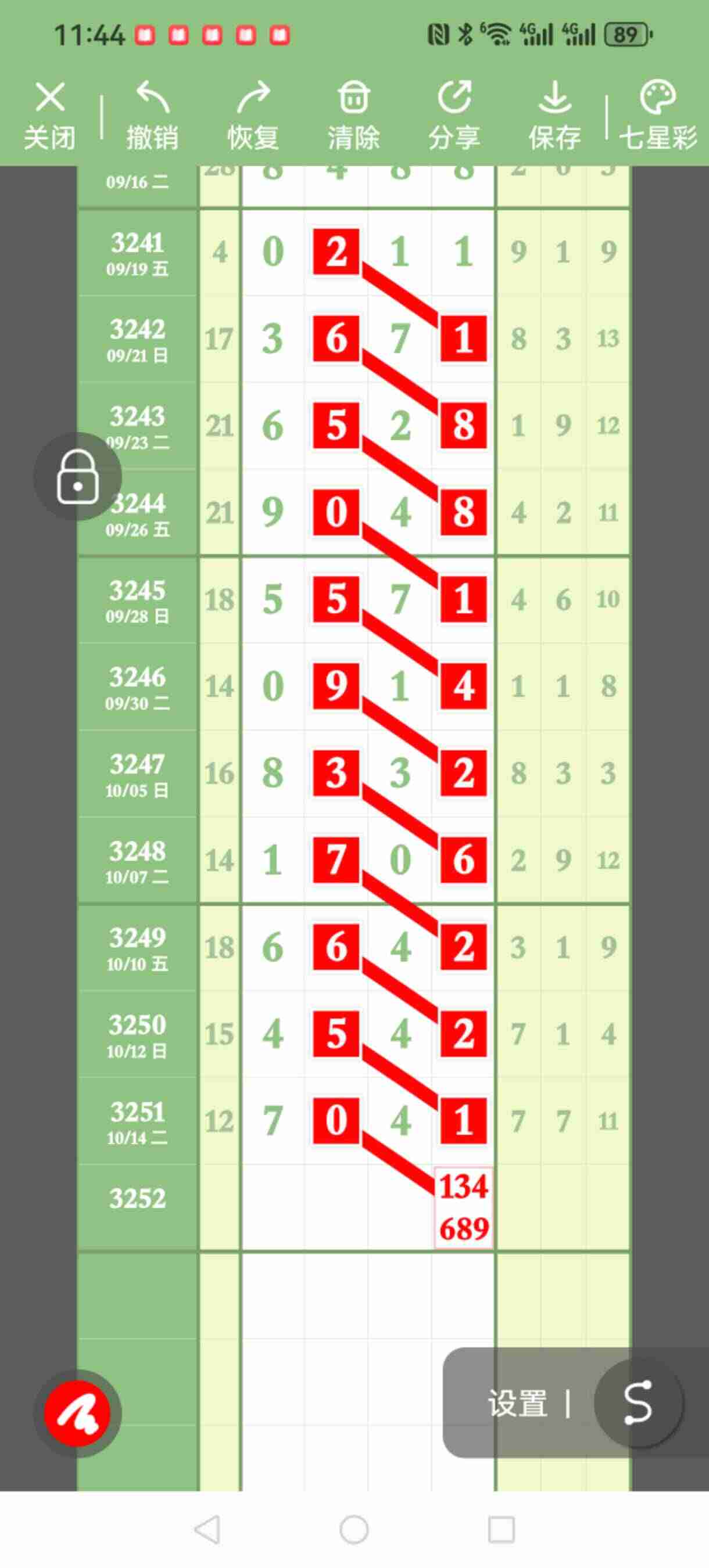
Task: Toggle the lock icon
Action: [x=78, y=477]
